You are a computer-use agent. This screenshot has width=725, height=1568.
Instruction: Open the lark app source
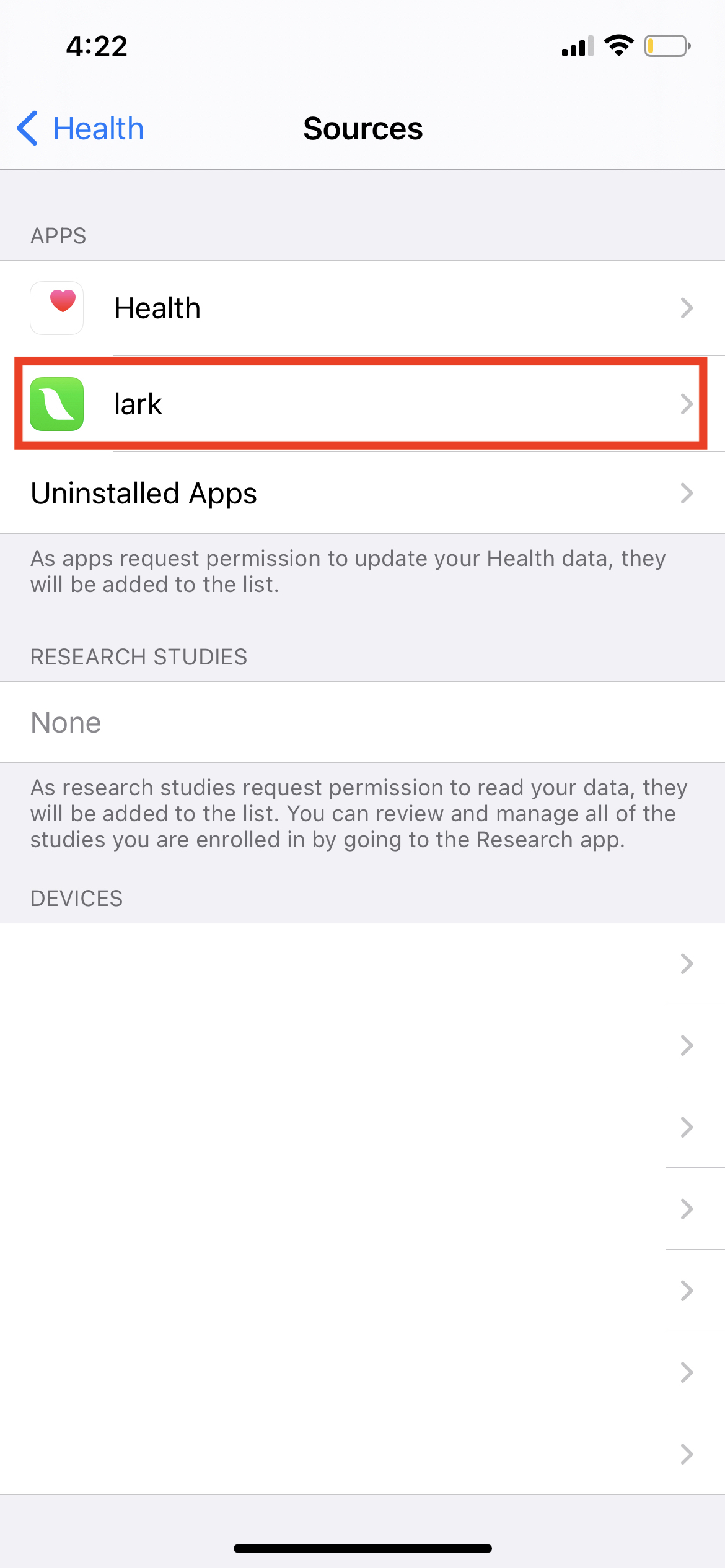pos(362,404)
